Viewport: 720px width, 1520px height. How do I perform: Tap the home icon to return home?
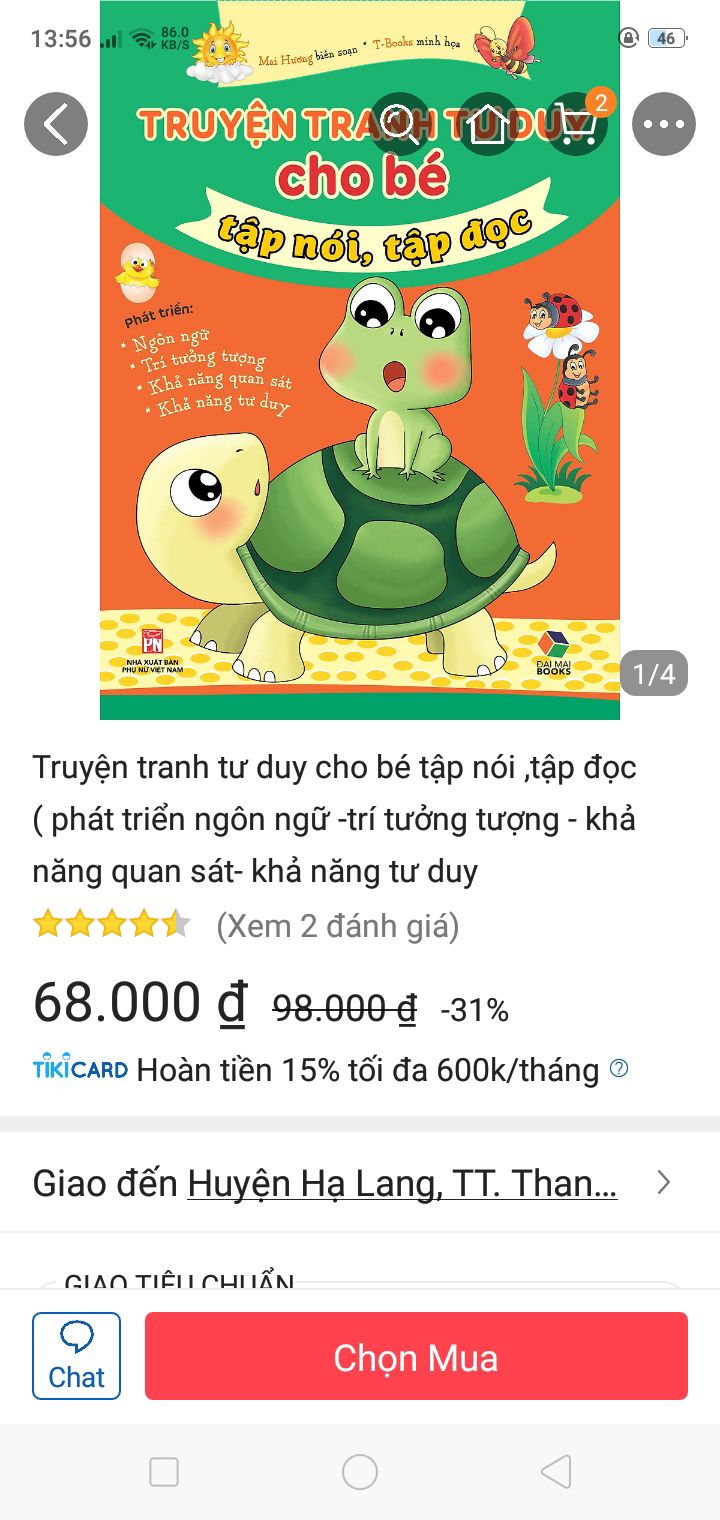point(487,124)
